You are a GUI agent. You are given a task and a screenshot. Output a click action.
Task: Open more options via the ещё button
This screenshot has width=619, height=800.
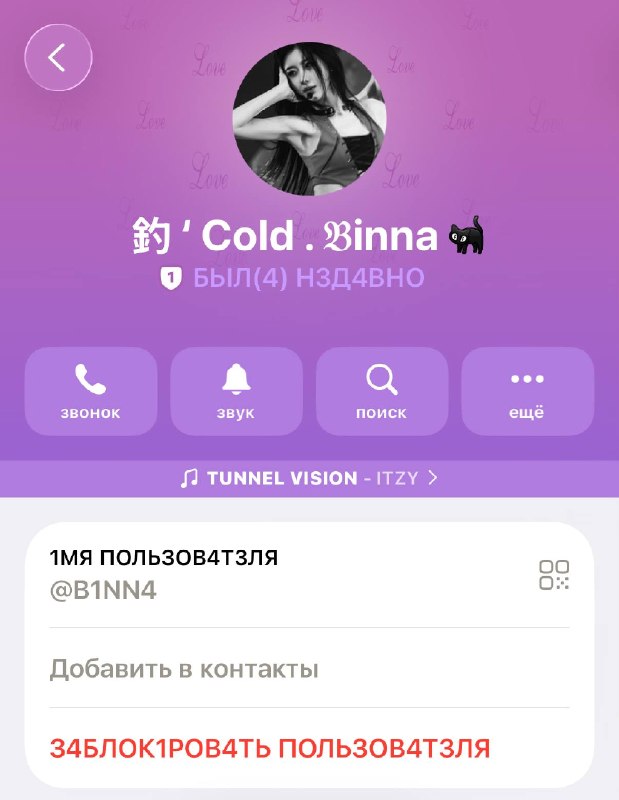(528, 391)
